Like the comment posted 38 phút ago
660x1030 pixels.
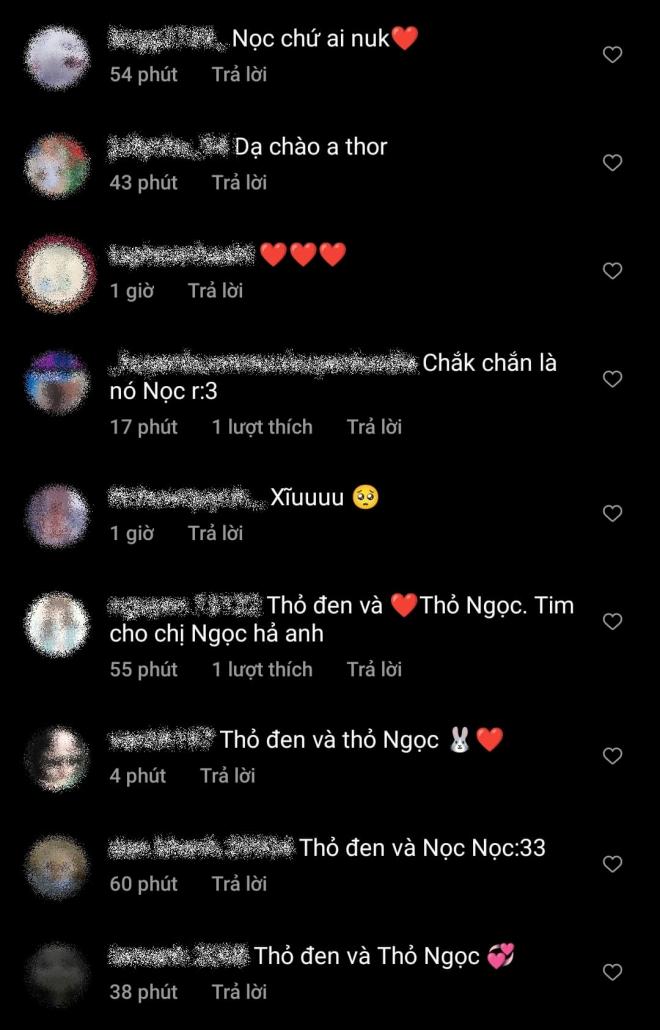pyautogui.click(x=612, y=972)
